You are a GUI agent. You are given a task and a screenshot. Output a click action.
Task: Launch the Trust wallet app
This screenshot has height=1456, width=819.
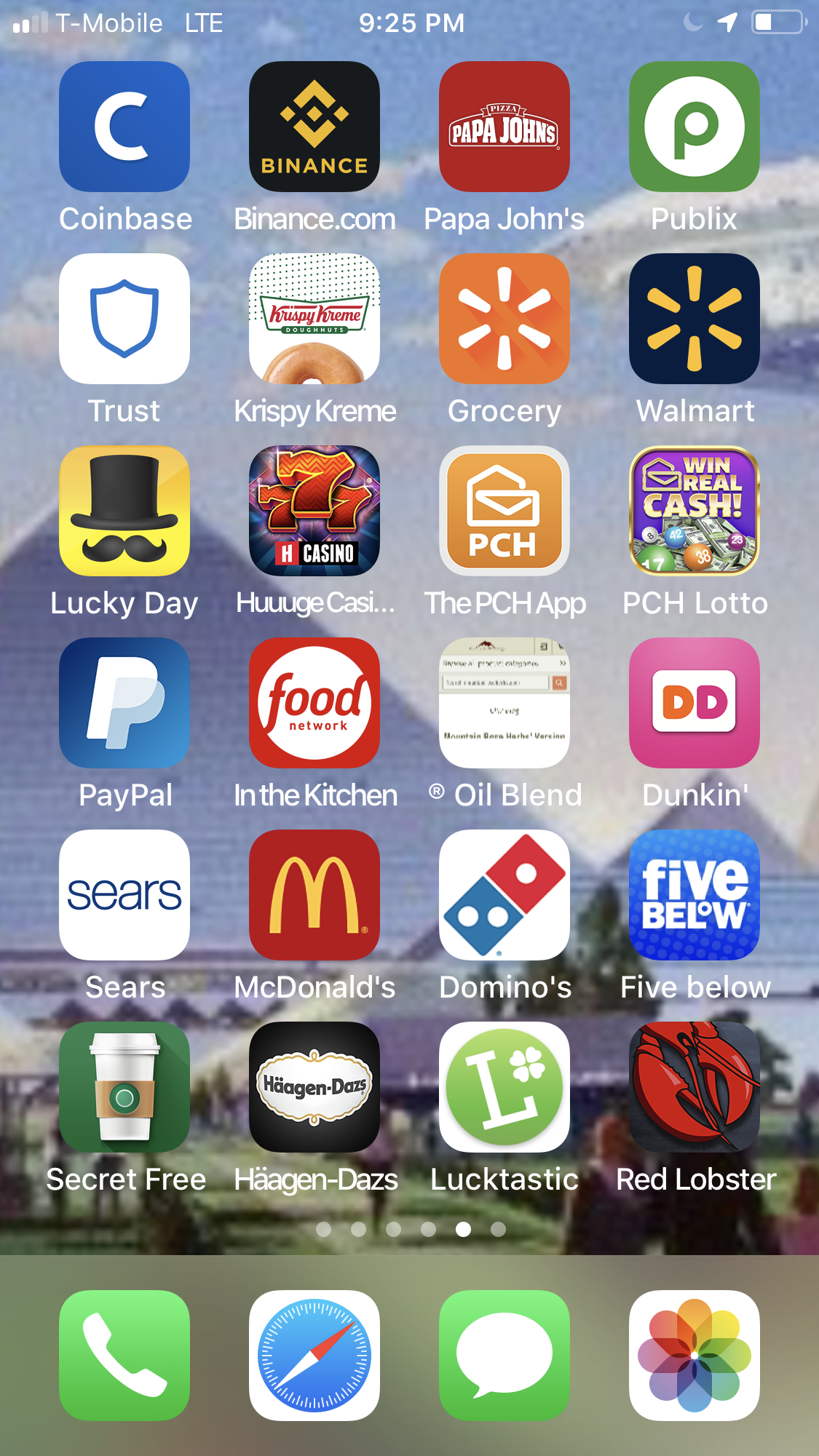[124, 319]
